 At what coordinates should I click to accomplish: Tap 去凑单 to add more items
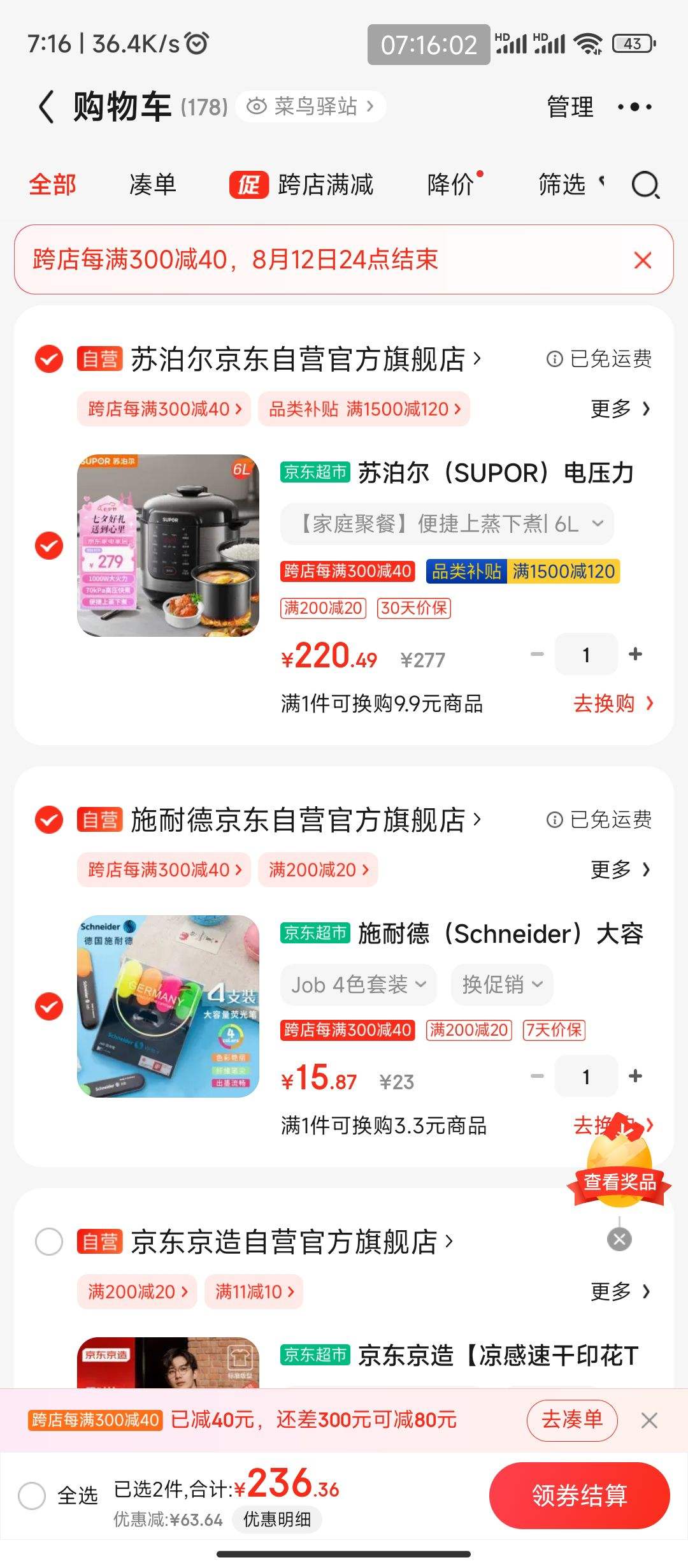click(x=571, y=1419)
